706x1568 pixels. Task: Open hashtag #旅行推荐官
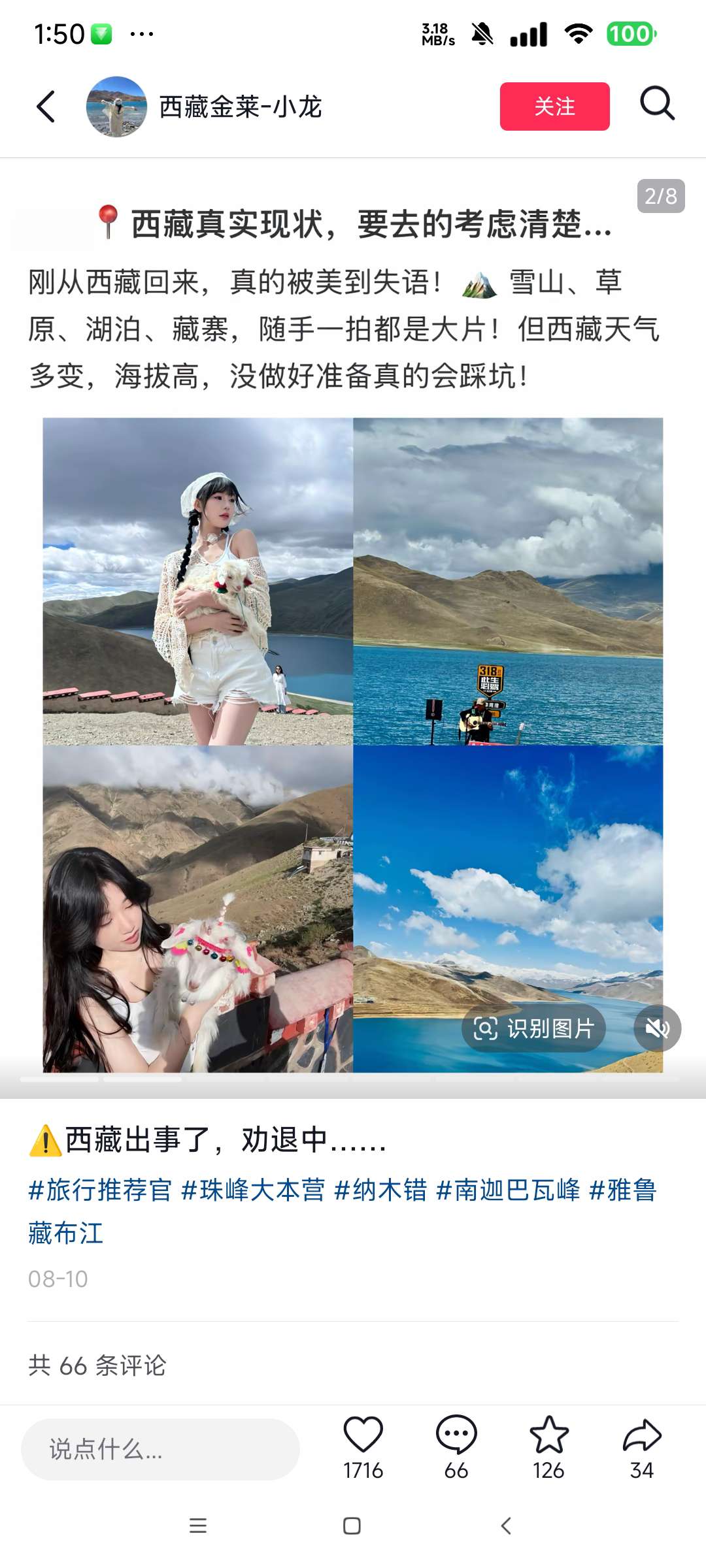click(x=100, y=1190)
